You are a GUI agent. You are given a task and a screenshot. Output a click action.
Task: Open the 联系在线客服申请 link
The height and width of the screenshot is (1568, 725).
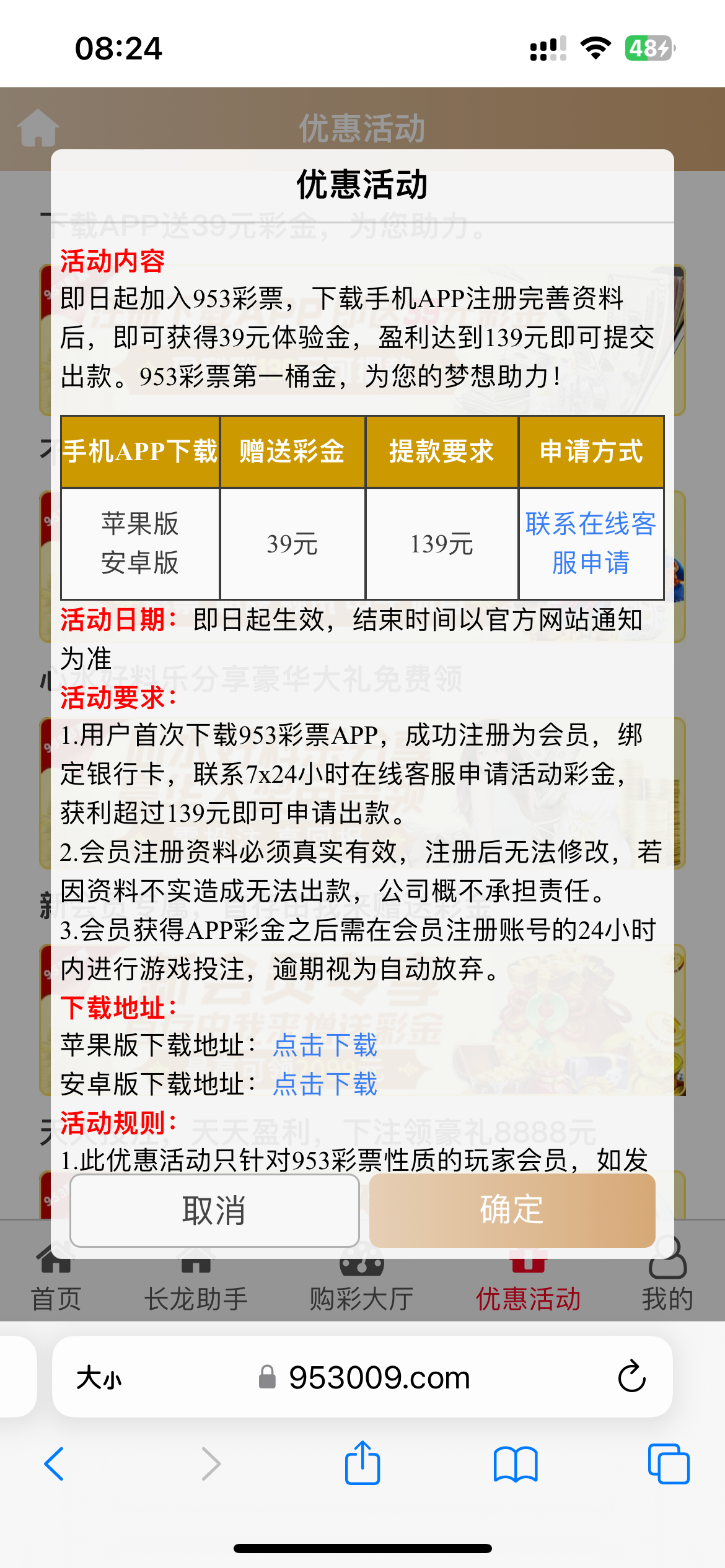coord(591,543)
